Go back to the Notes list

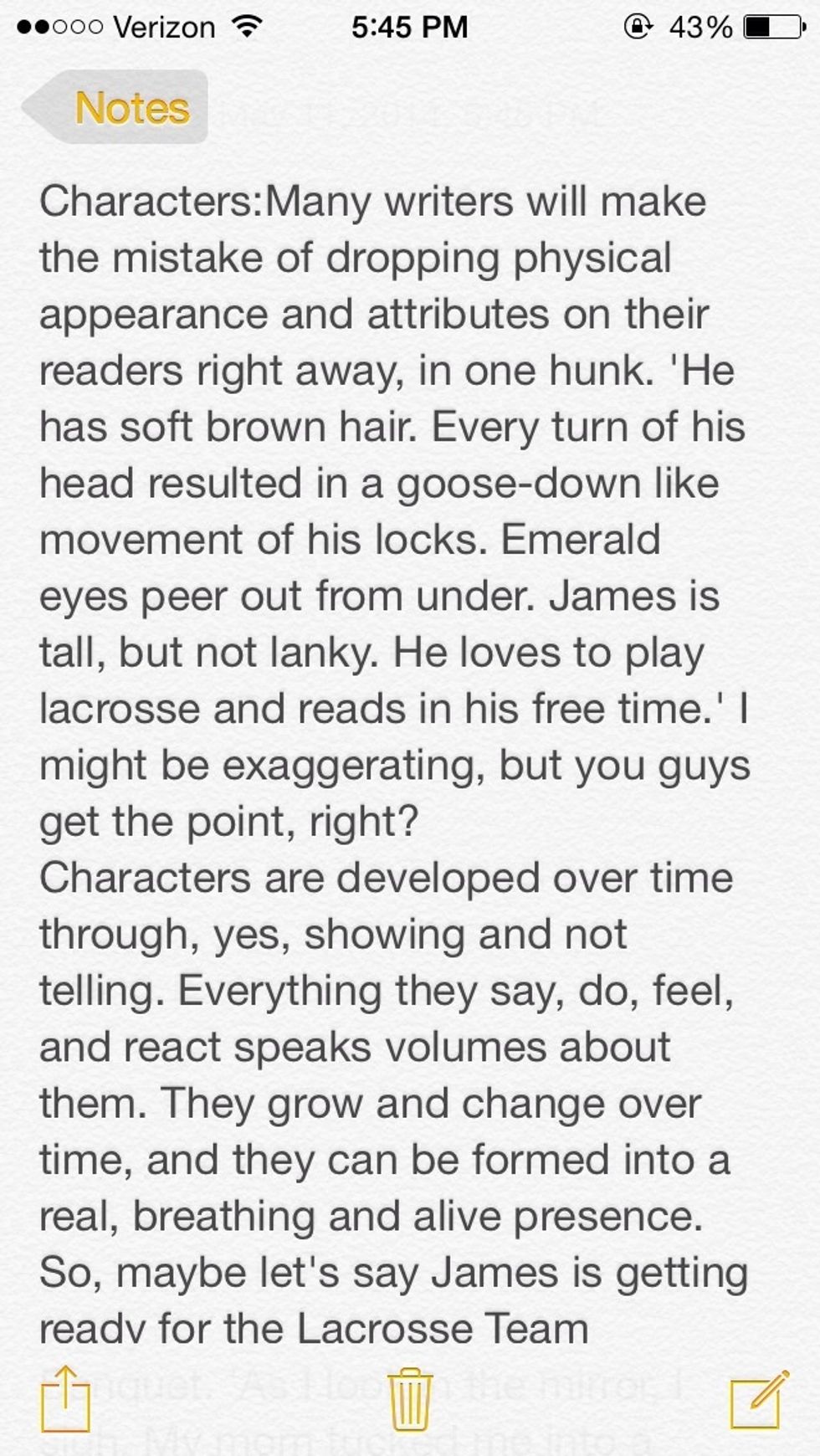(x=117, y=108)
